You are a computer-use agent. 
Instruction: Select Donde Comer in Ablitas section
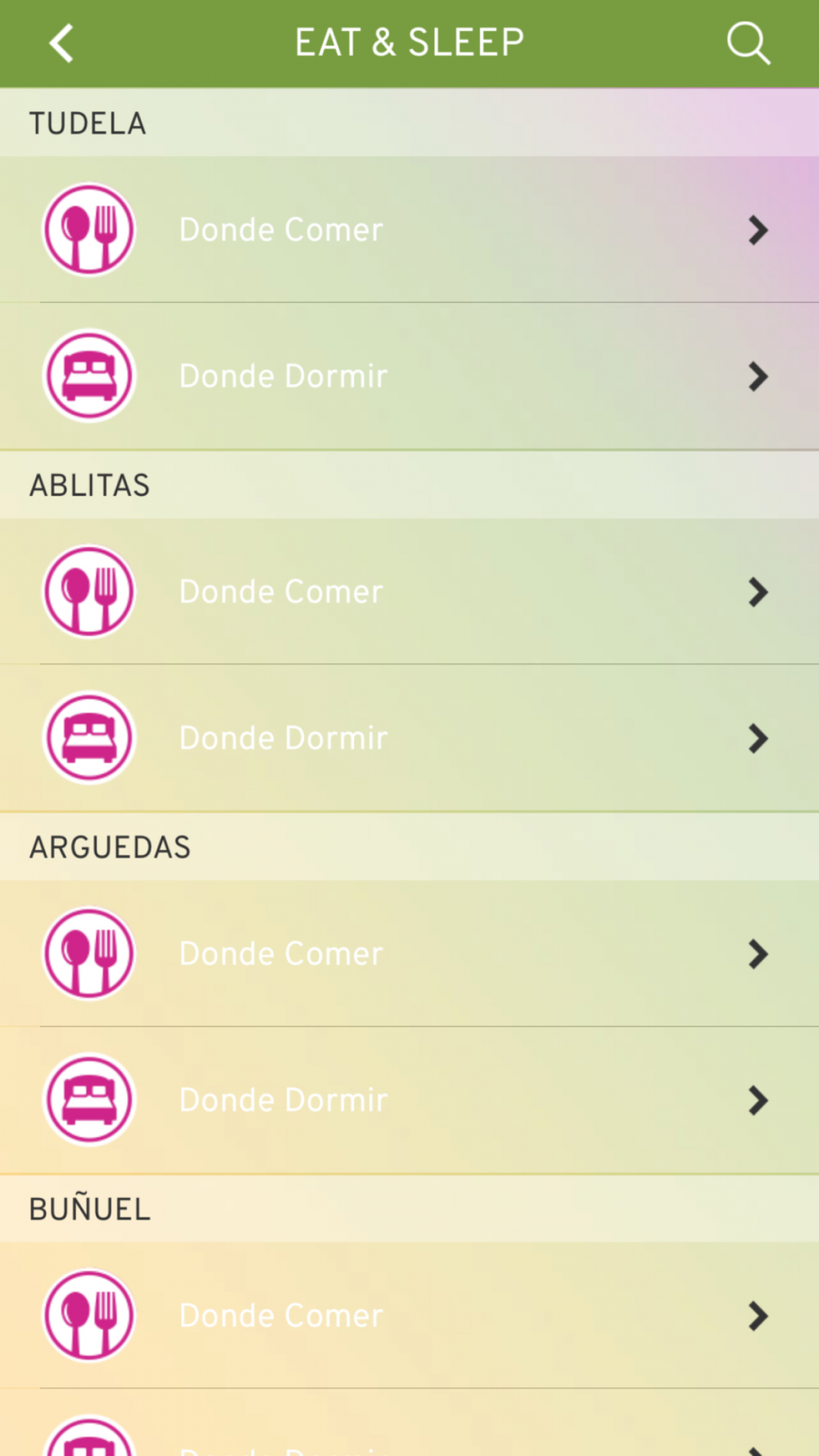pyautogui.click(x=409, y=591)
